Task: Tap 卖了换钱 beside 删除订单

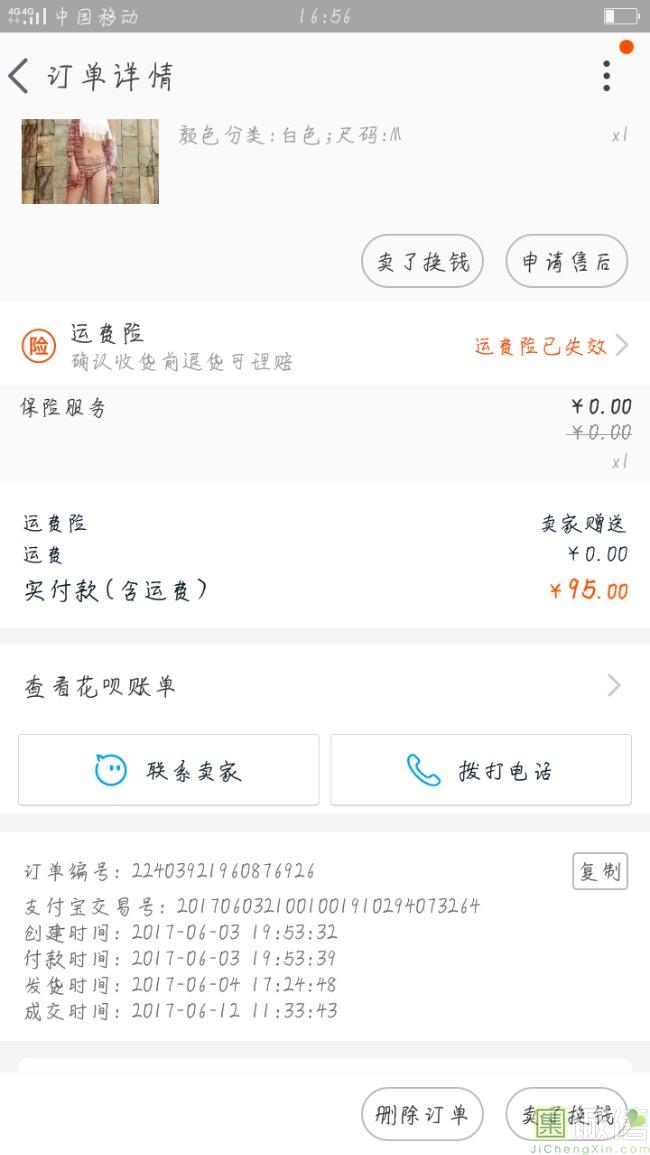Action: point(566,1114)
